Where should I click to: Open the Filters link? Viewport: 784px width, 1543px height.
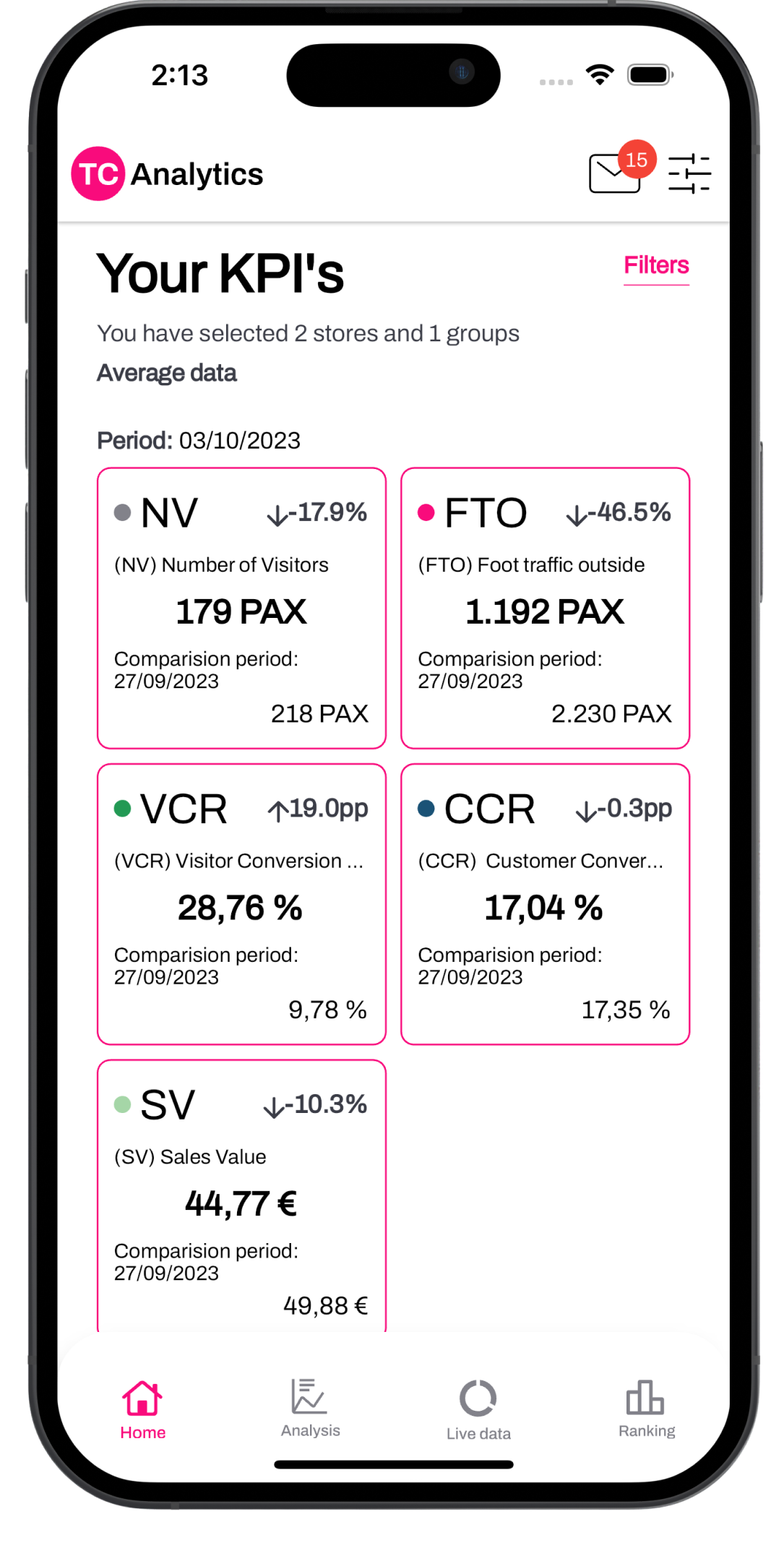(656, 266)
